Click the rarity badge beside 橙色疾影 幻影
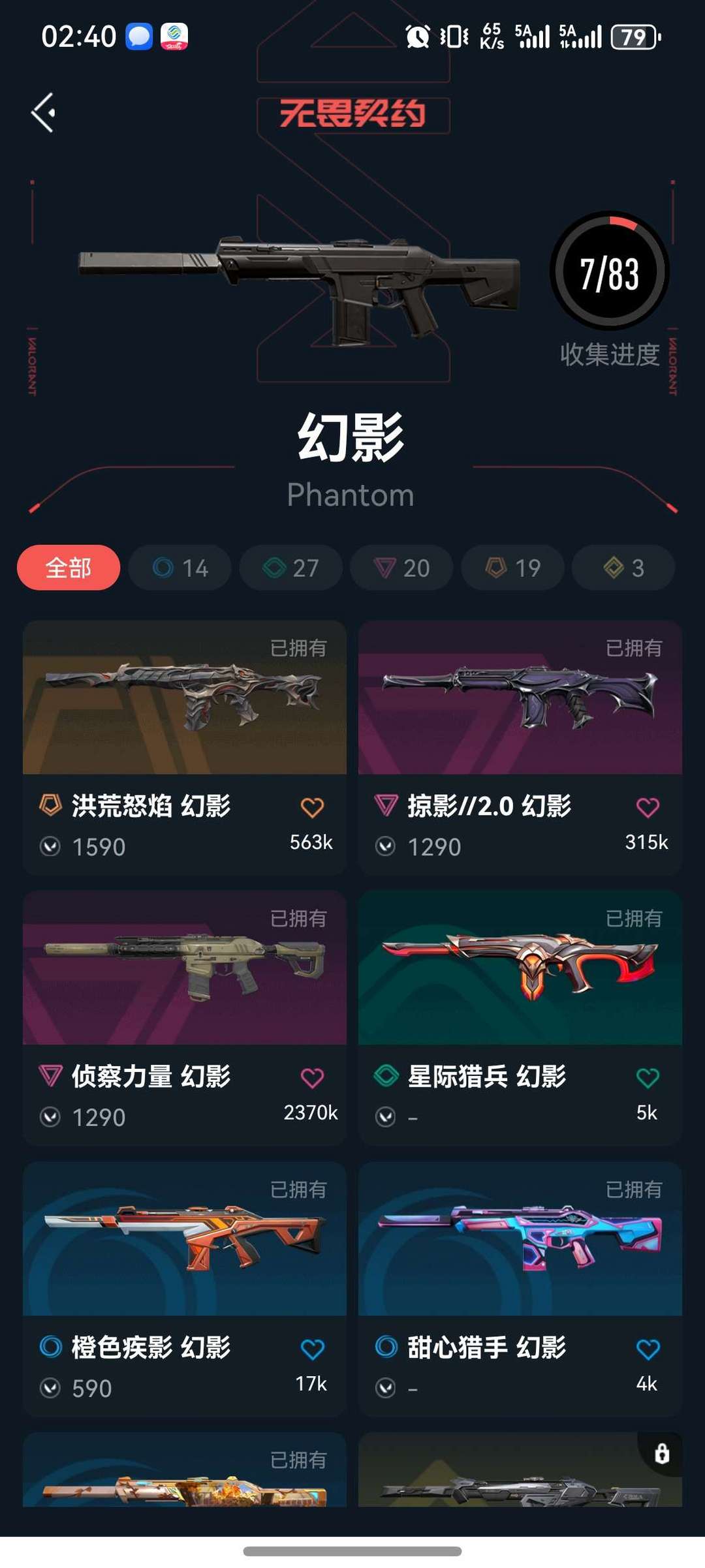 (x=50, y=1347)
